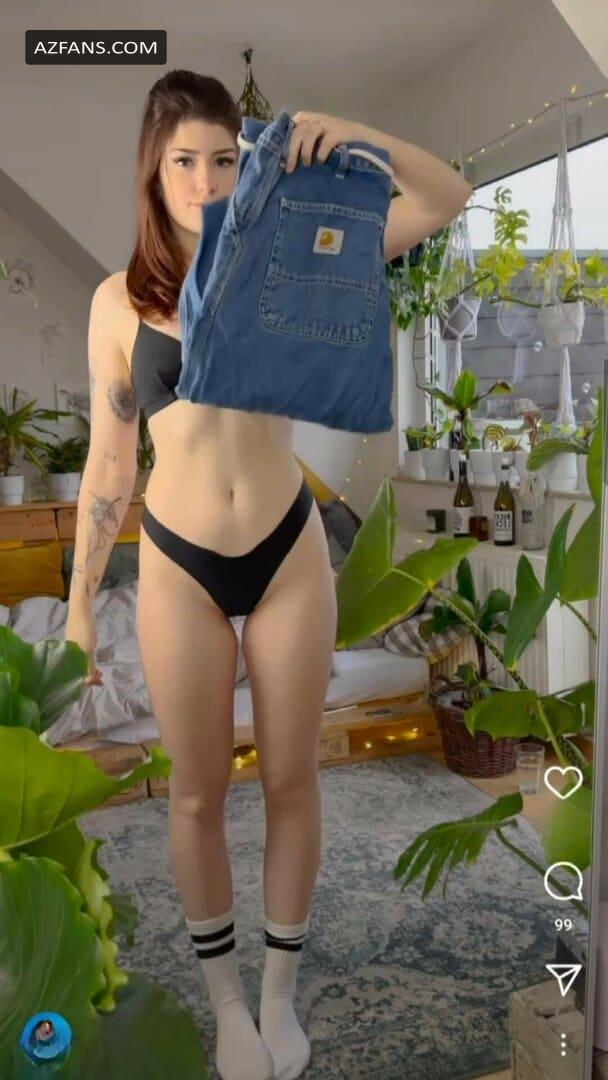Share the reel via paper plane icon

click(563, 978)
